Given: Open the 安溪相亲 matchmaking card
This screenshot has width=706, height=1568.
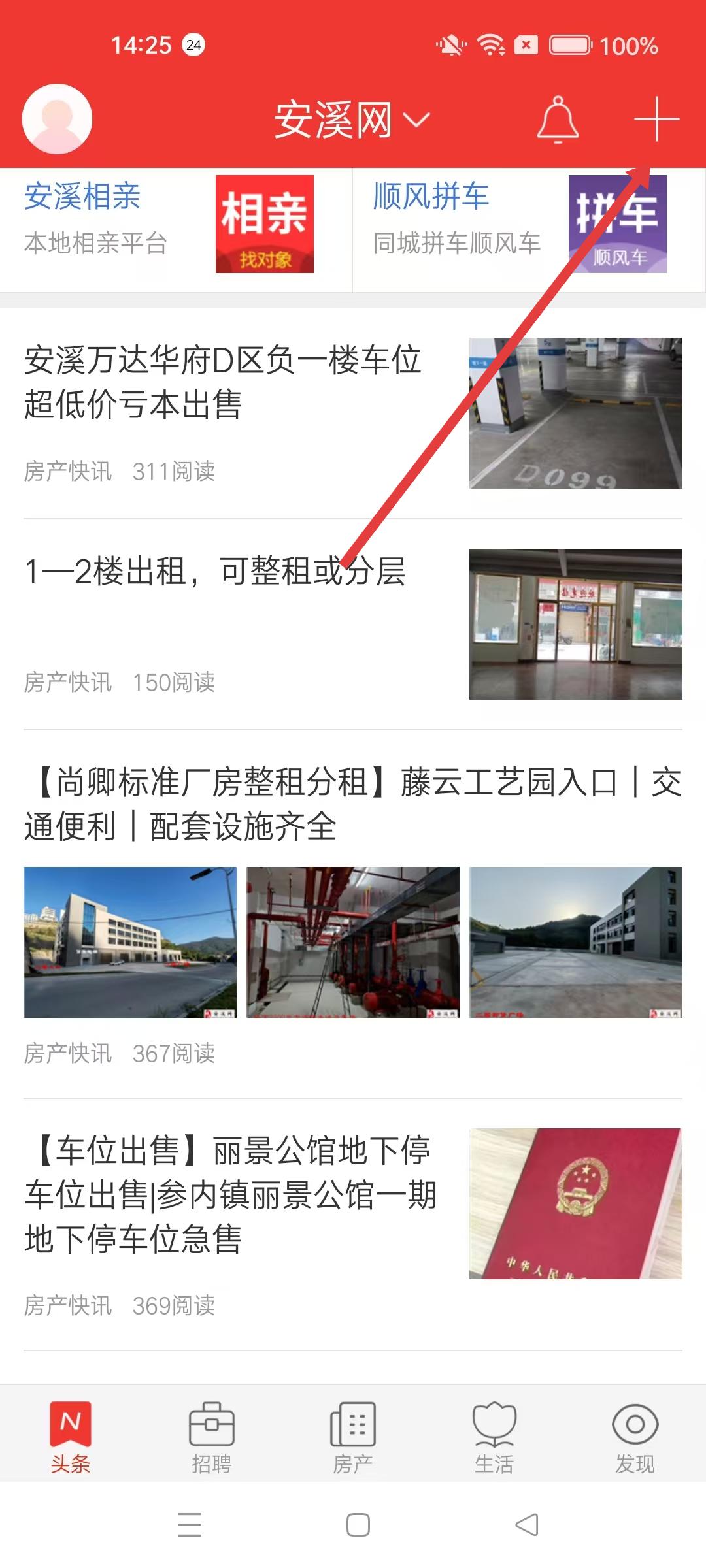Looking at the screenshot, I should point(169,223).
